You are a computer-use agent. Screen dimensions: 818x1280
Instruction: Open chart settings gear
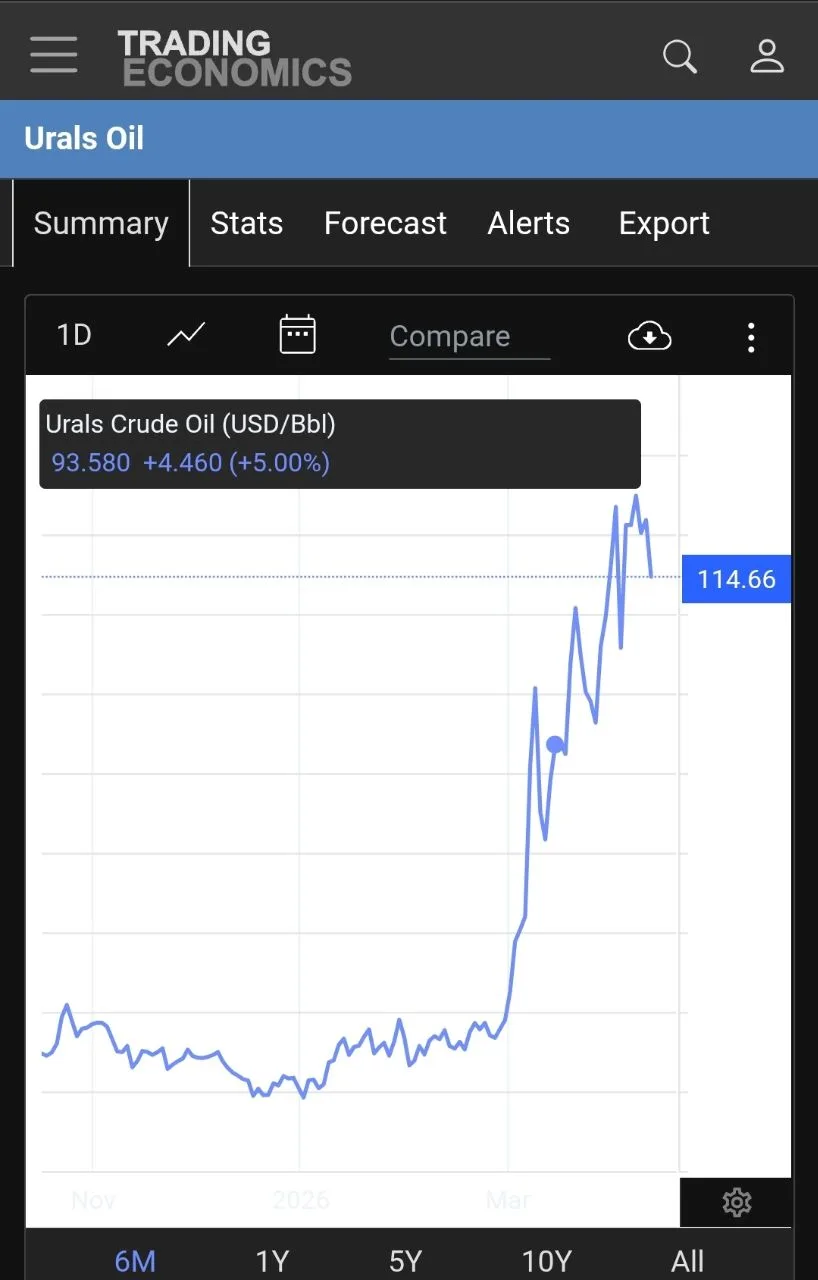click(x=736, y=1202)
